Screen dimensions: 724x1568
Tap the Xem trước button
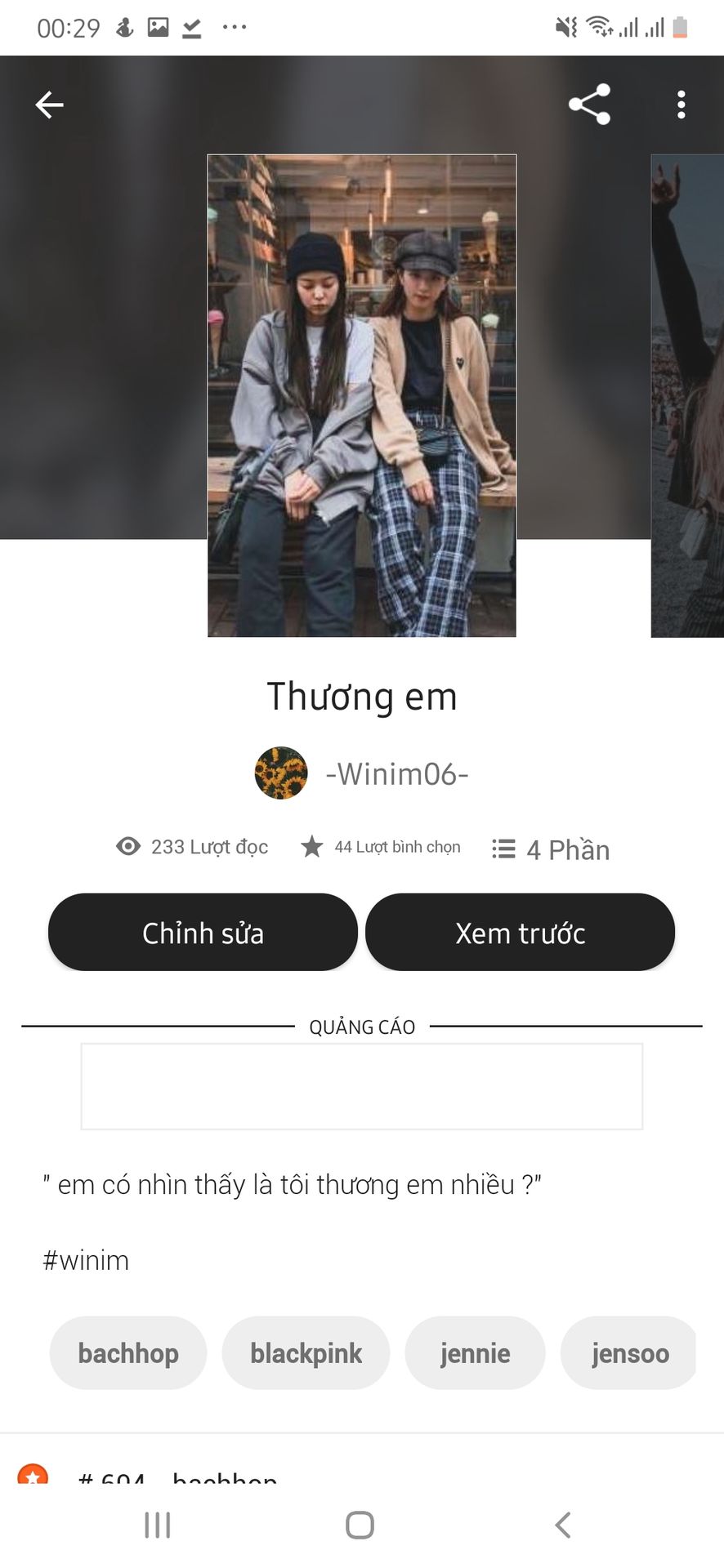520,932
